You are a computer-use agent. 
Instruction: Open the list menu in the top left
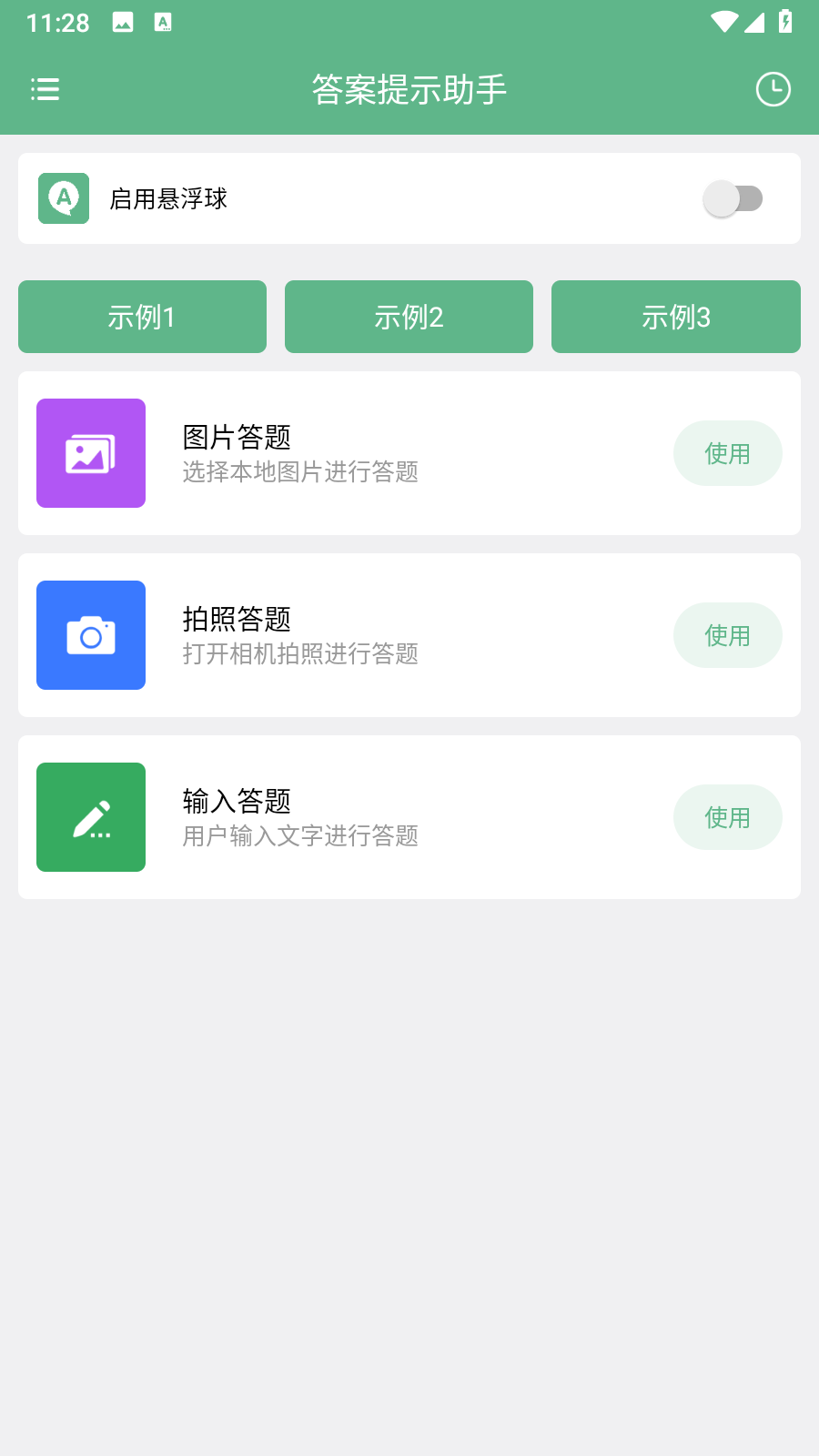pyautogui.click(x=45, y=90)
